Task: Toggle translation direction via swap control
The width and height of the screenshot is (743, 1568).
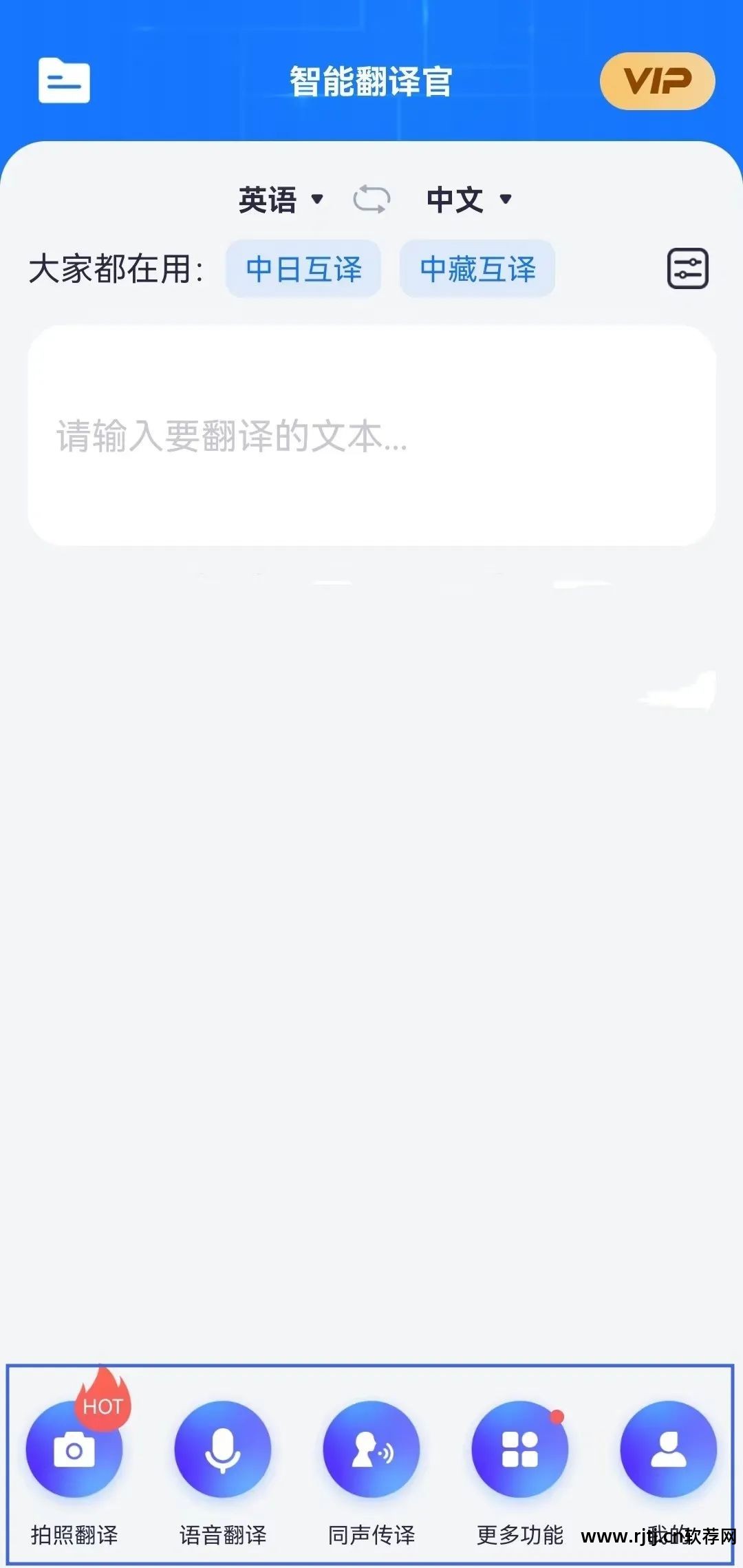Action: [x=371, y=199]
